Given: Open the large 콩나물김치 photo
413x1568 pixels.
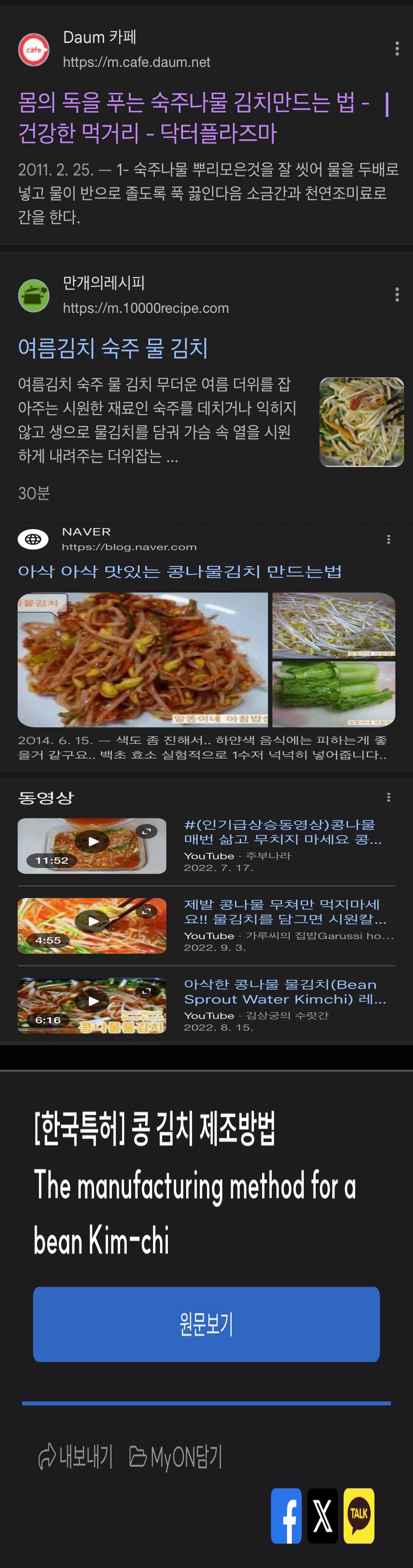Looking at the screenshot, I should tap(143, 659).
